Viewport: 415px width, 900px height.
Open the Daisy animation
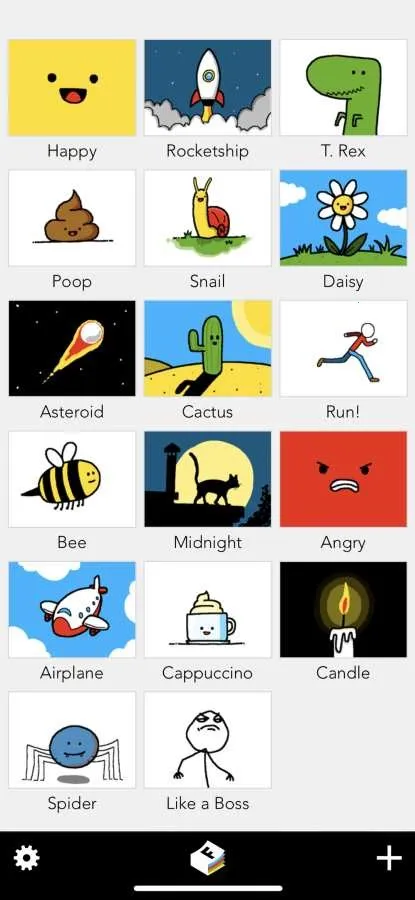pos(343,218)
